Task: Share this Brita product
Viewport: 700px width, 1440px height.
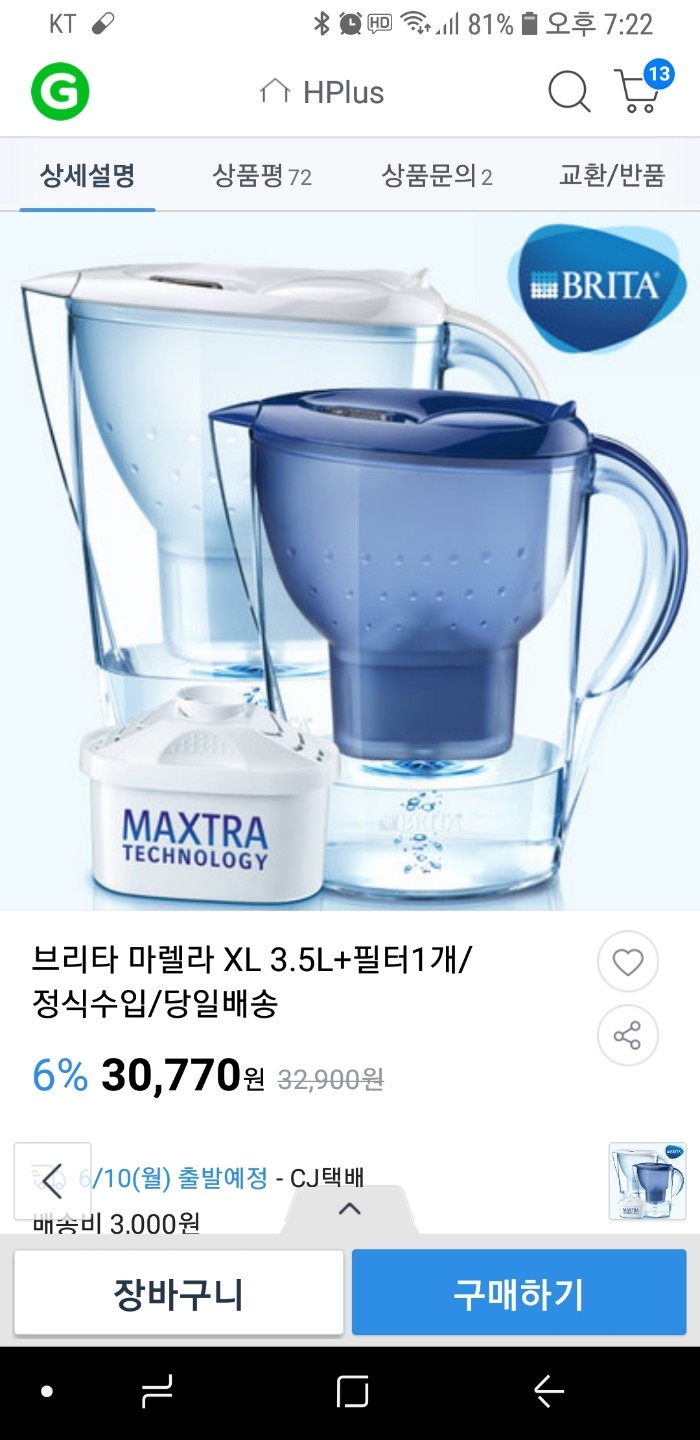Action: click(x=627, y=1036)
